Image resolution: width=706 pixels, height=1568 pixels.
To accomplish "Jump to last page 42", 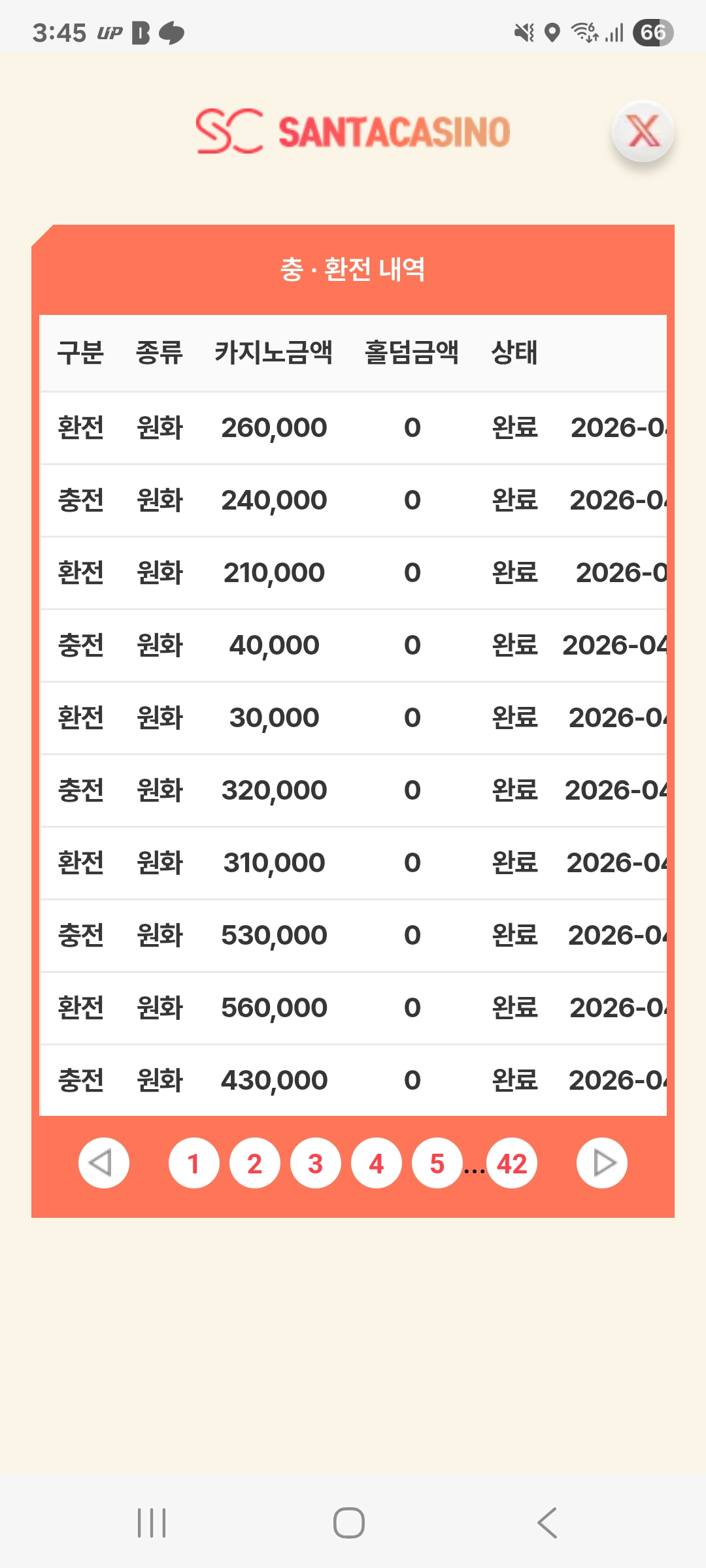I will coord(512,1163).
